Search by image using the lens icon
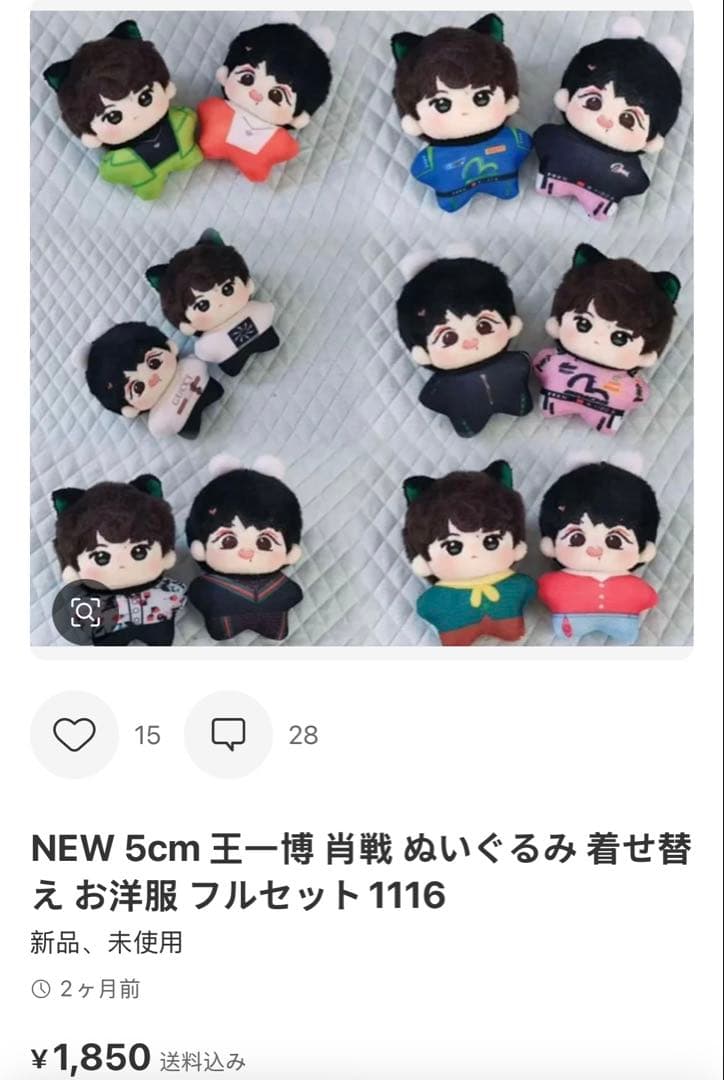Screen dimensions: 724x1080 85,610
